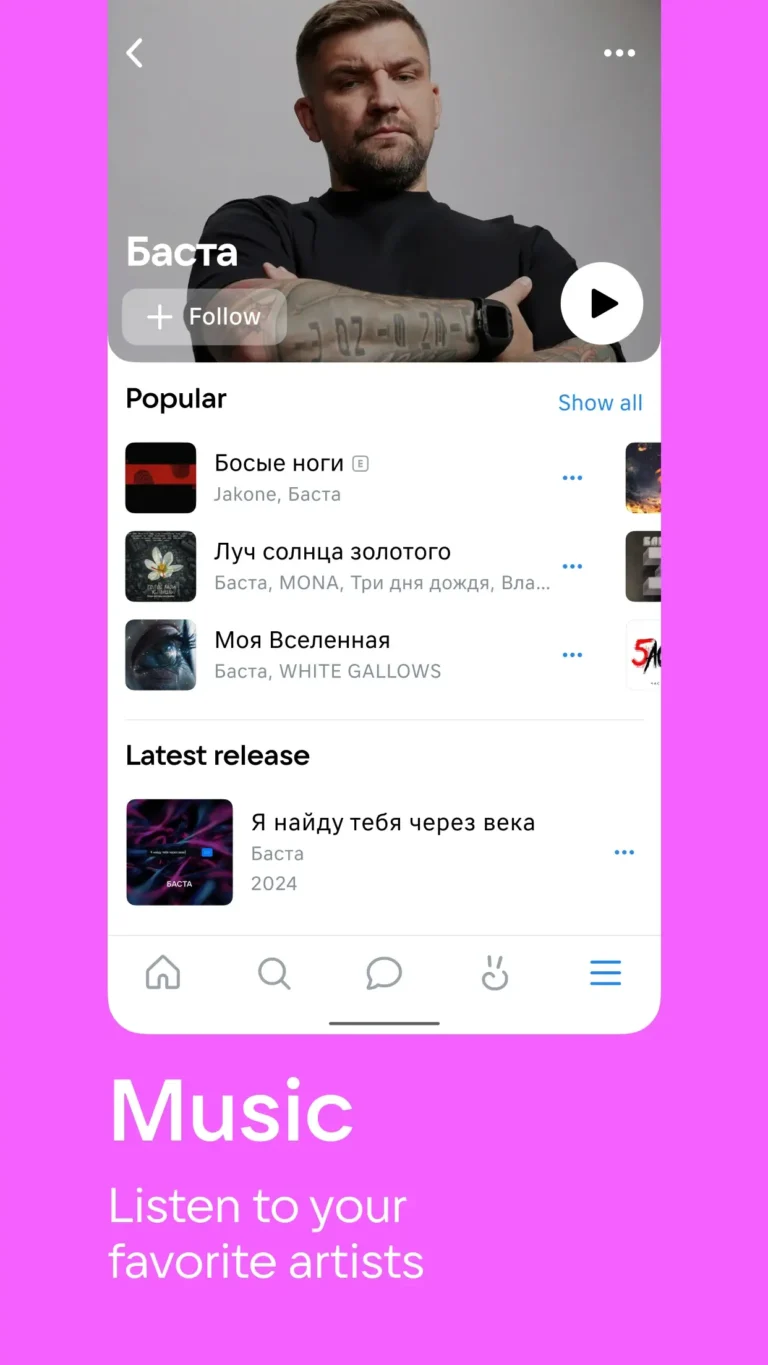This screenshot has width=768, height=1365.
Task: Start playback with the Play button
Action: (x=601, y=304)
